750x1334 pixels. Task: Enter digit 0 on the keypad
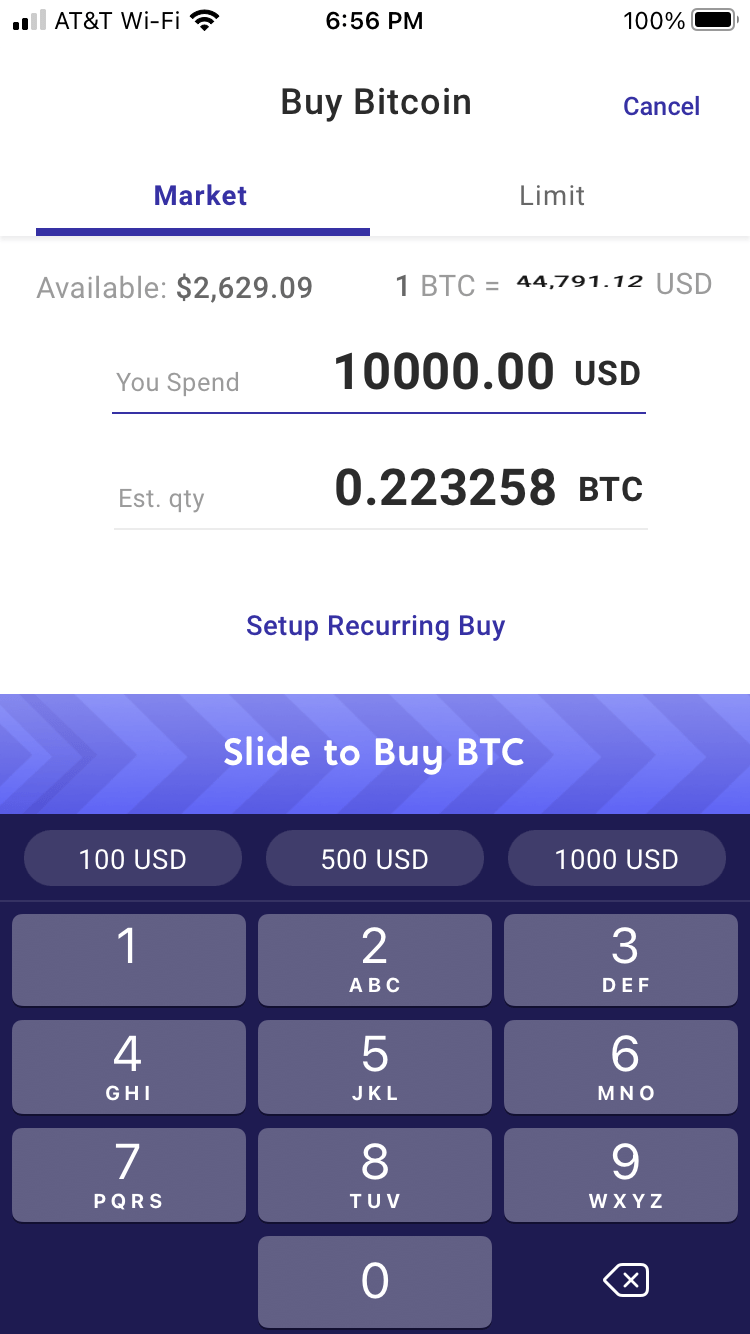click(x=375, y=1281)
